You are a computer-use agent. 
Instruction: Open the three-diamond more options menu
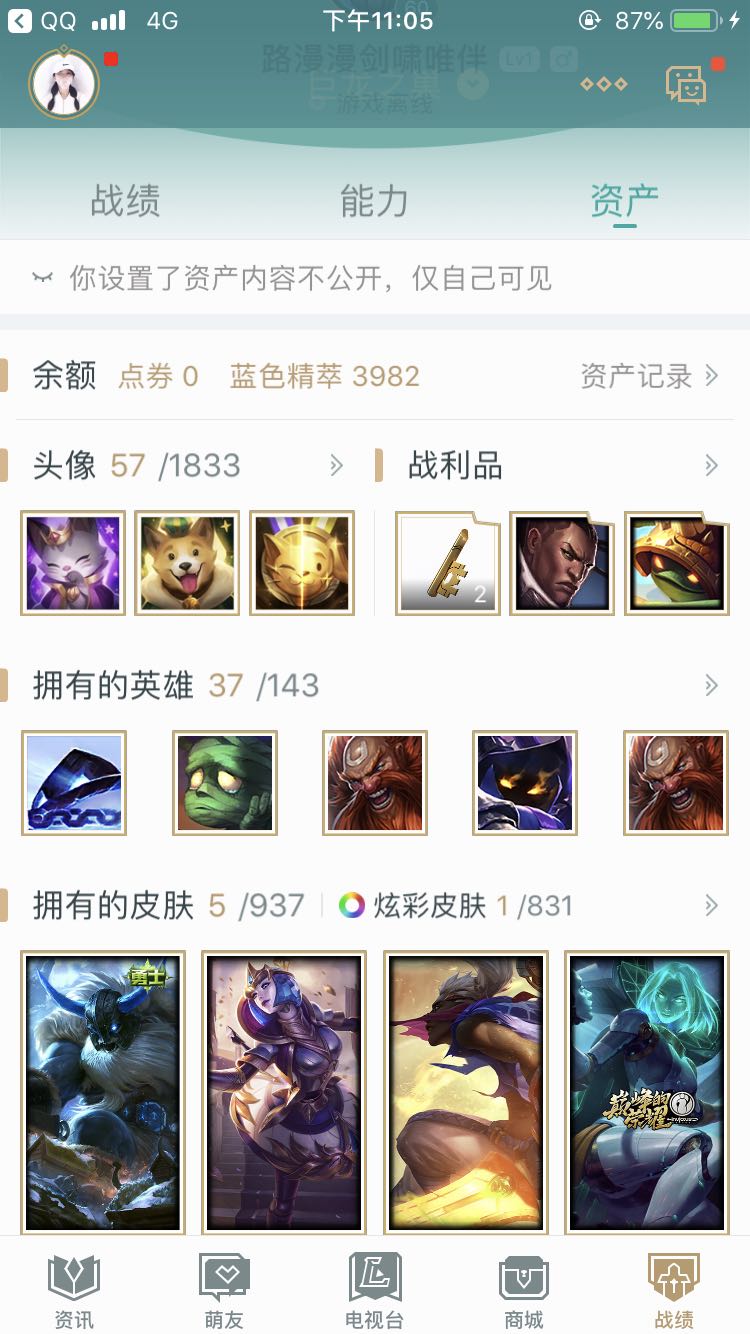(603, 84)
